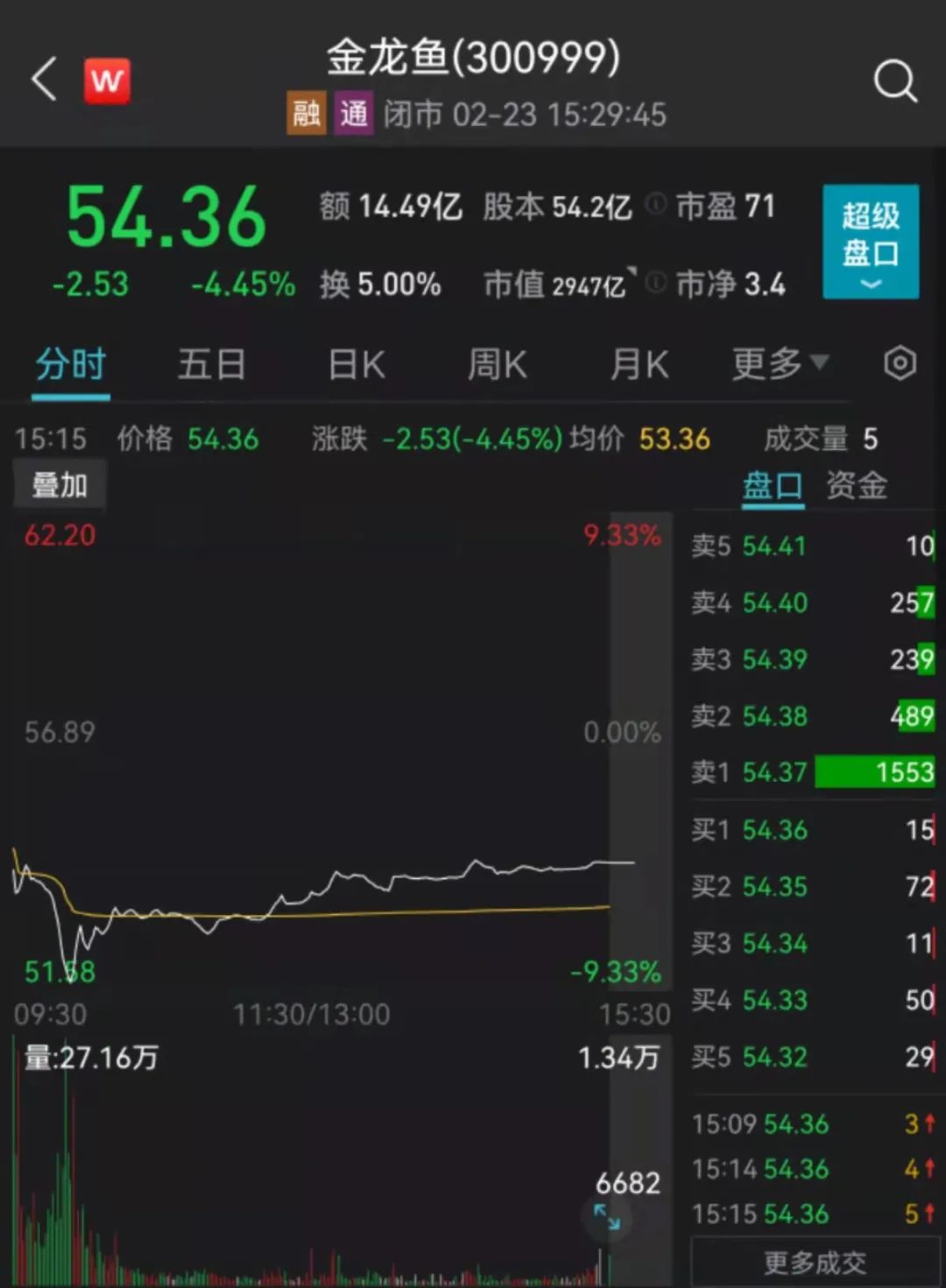Switch to the 盘口 tab
This screenshot has height=1288, width=946.
coord(773,485)
